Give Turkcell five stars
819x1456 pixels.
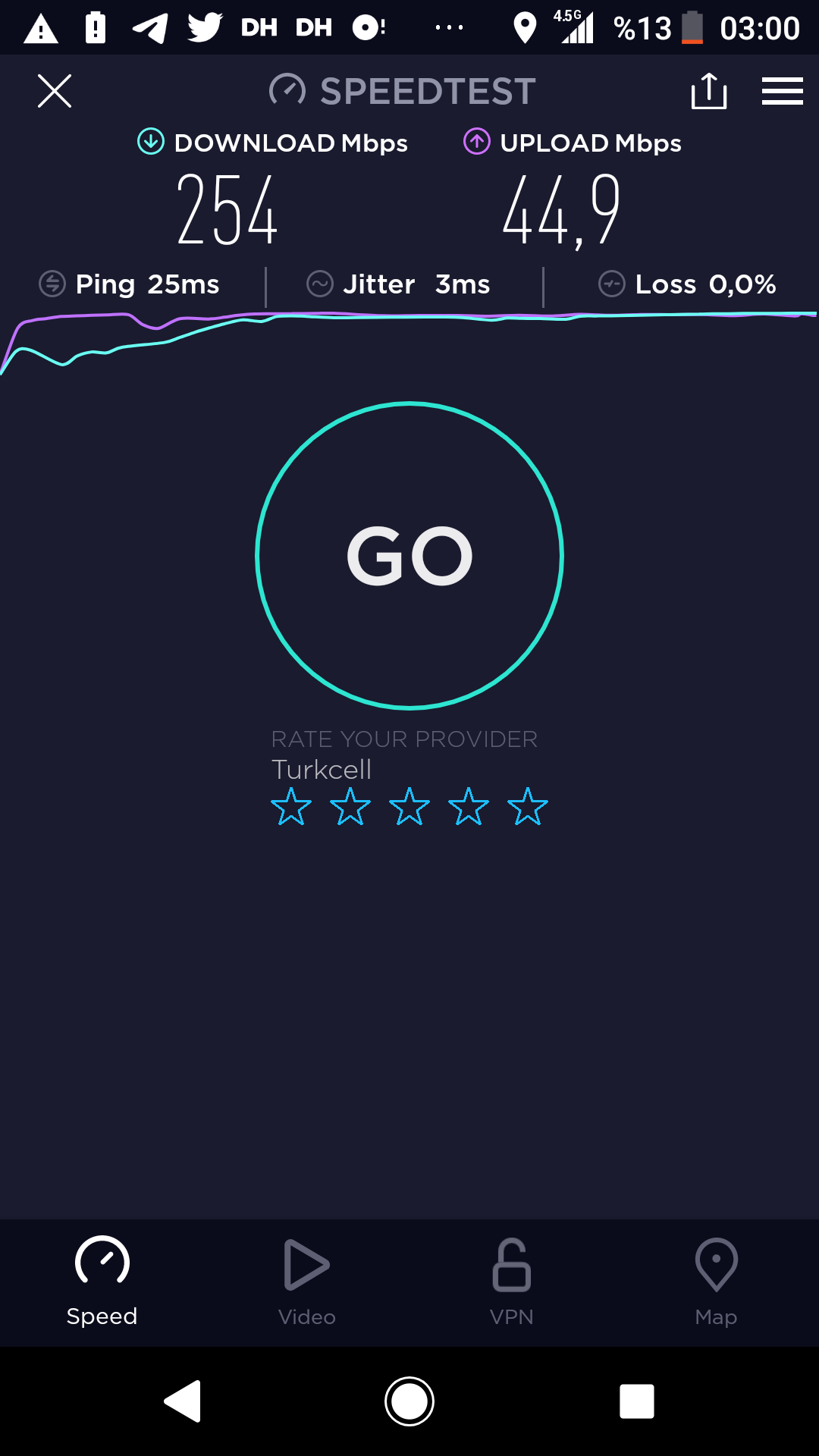coord(528,806)
